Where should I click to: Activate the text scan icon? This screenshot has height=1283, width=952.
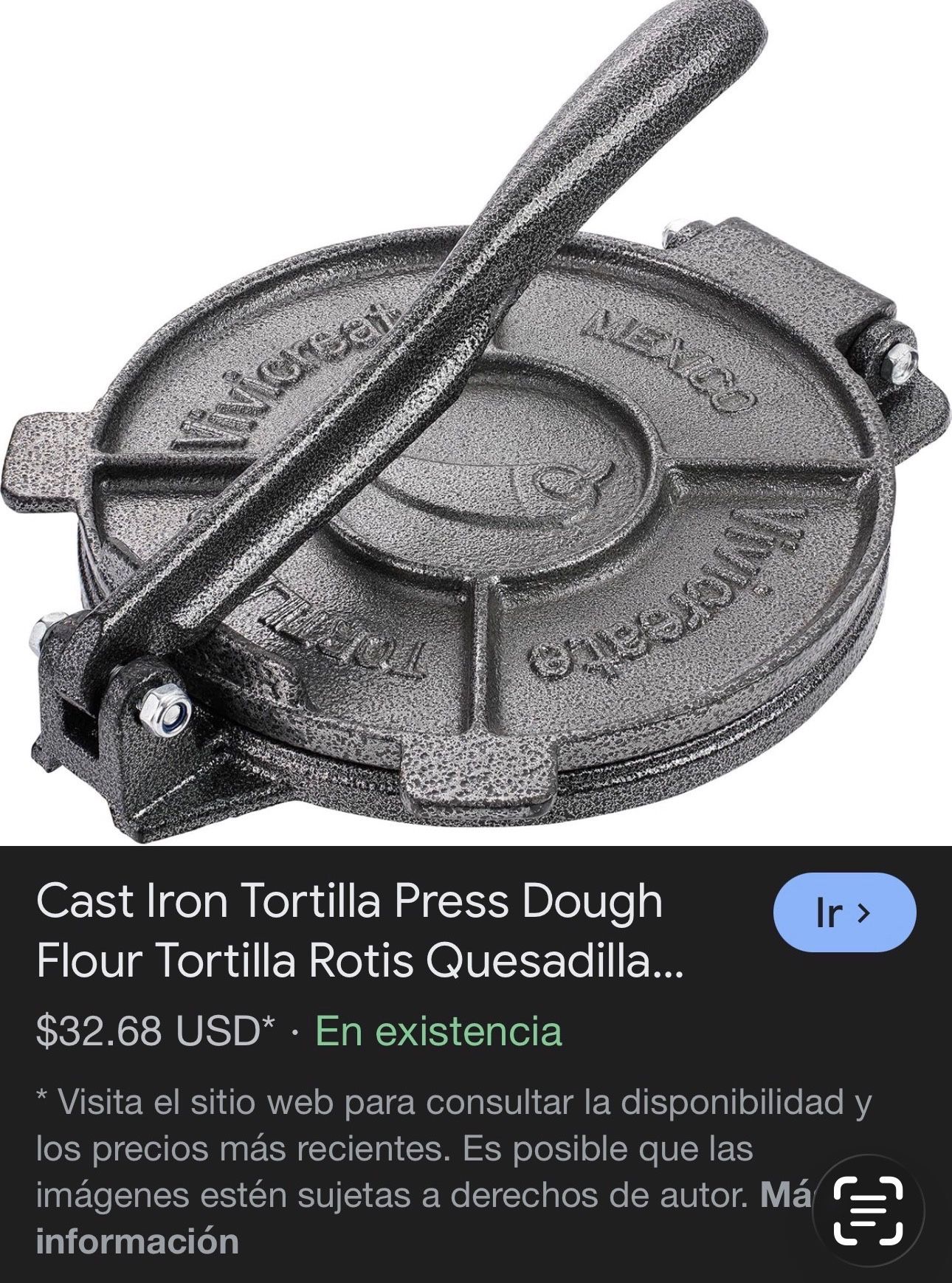click(867, 1212)
